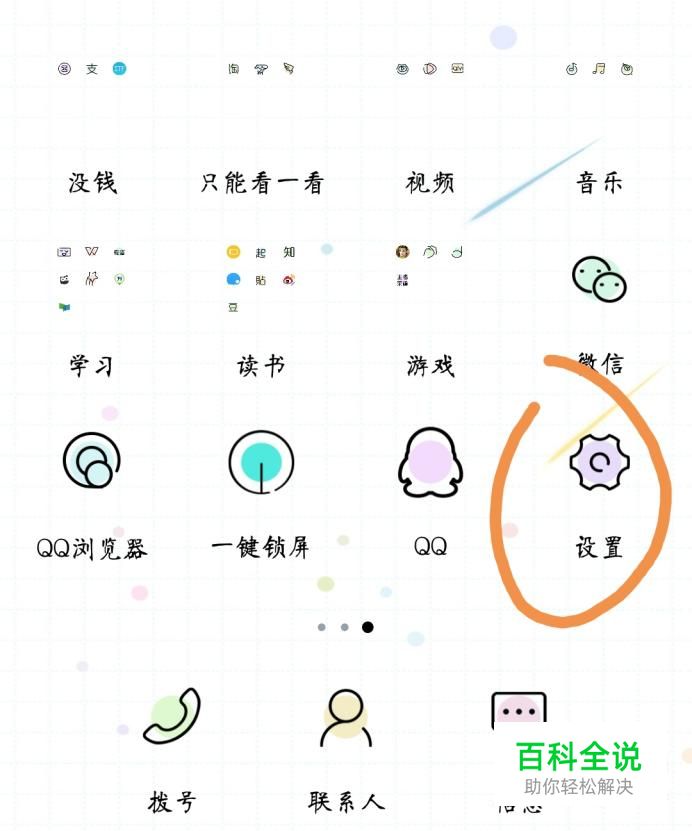Jump to the first home screen page dot
692x831 pixels.
[321, 627]
